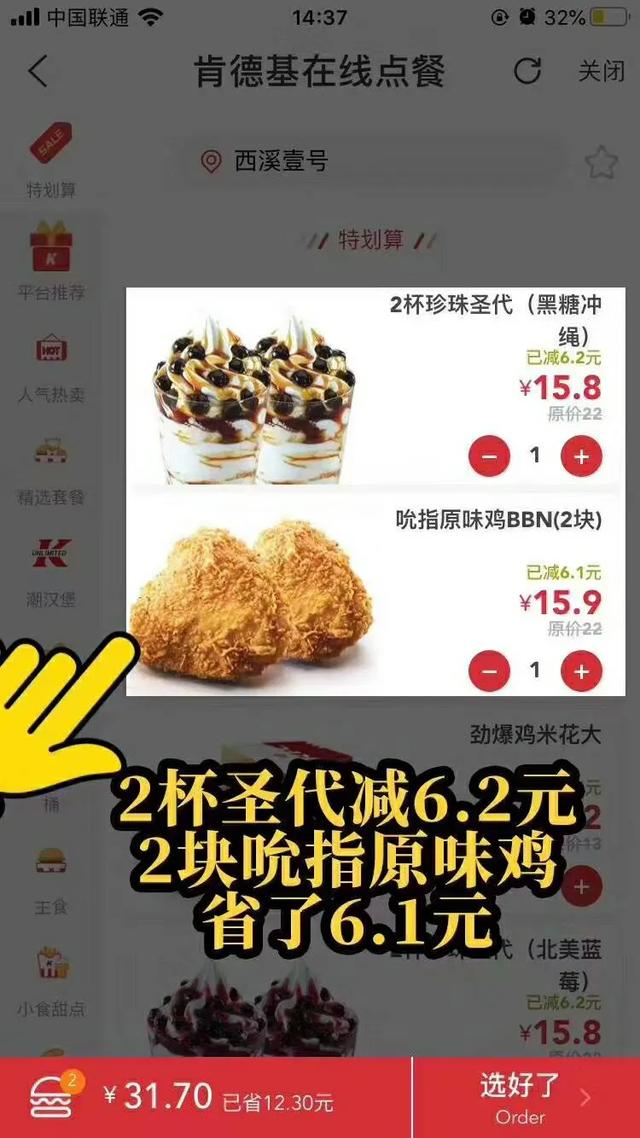Close the page via 关闭

(600, 71)
